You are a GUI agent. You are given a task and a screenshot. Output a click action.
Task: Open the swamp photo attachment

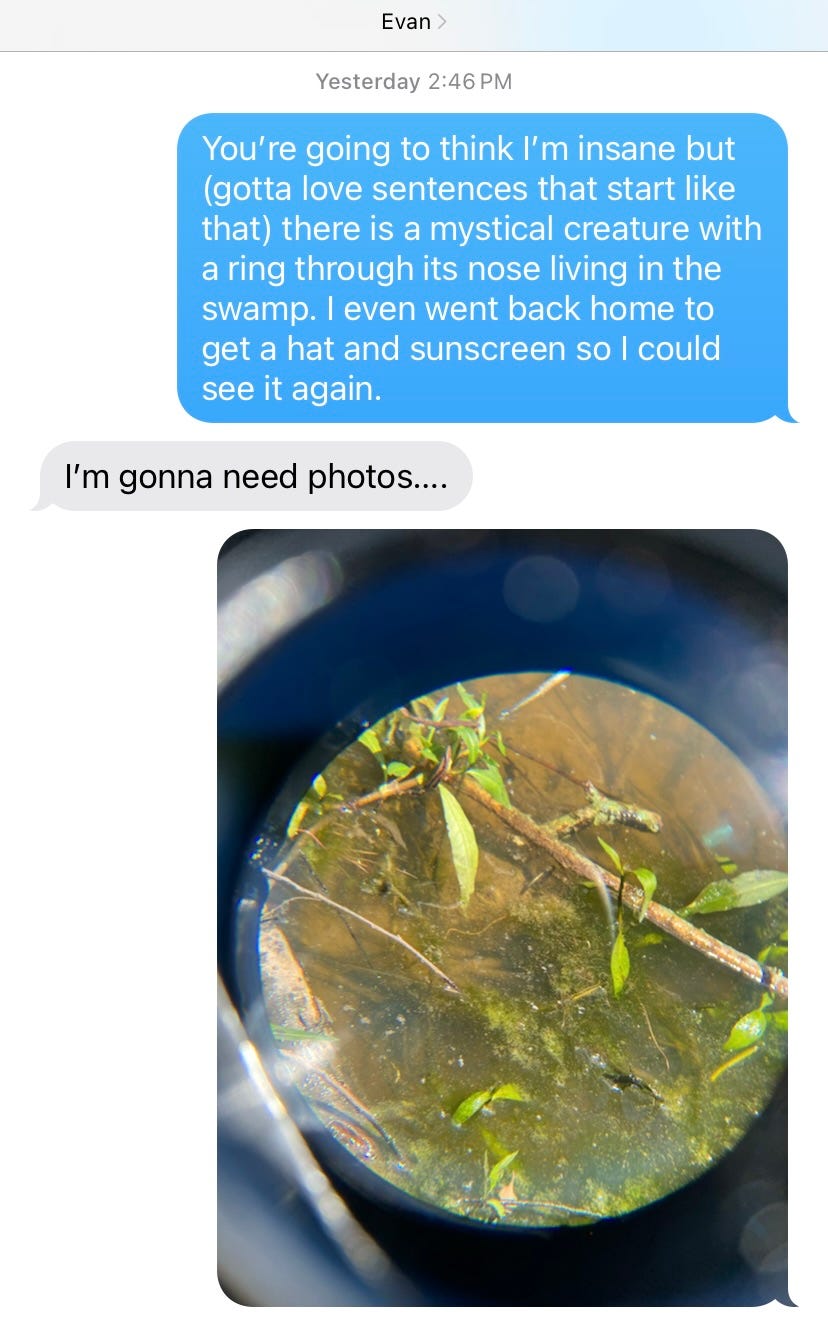point(502,917)
